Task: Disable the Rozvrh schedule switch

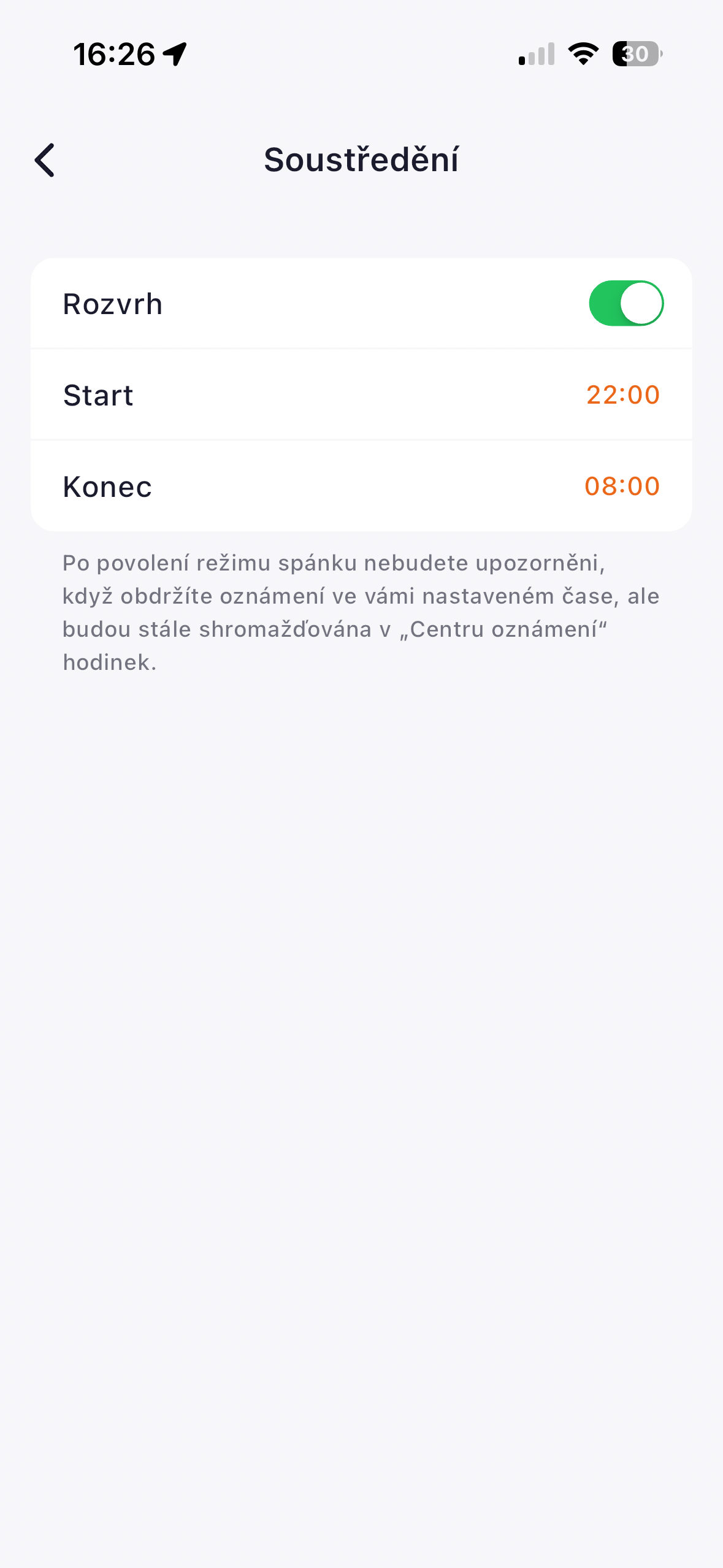Action: click(x=625, y=304)
